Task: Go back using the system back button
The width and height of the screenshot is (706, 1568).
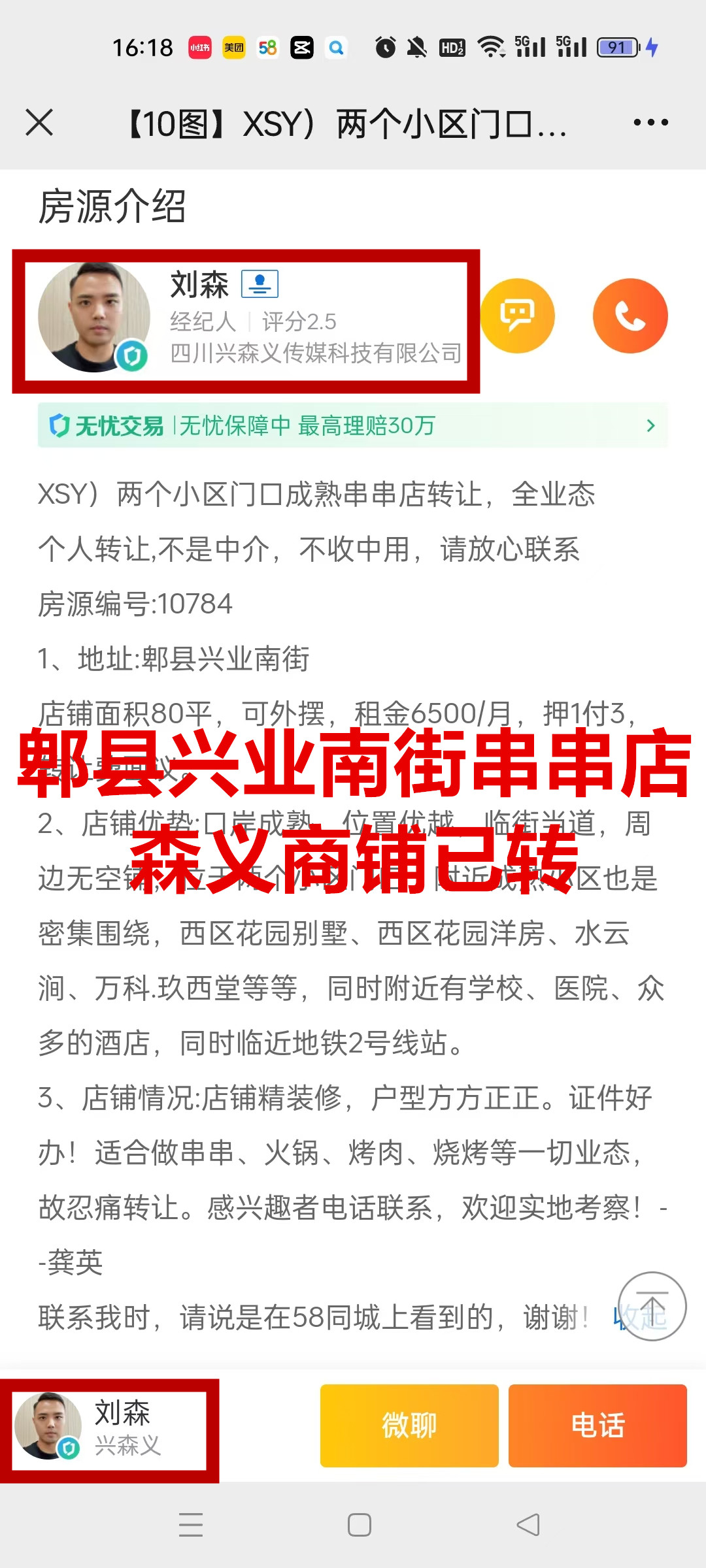Action: tap(528, 1525)
